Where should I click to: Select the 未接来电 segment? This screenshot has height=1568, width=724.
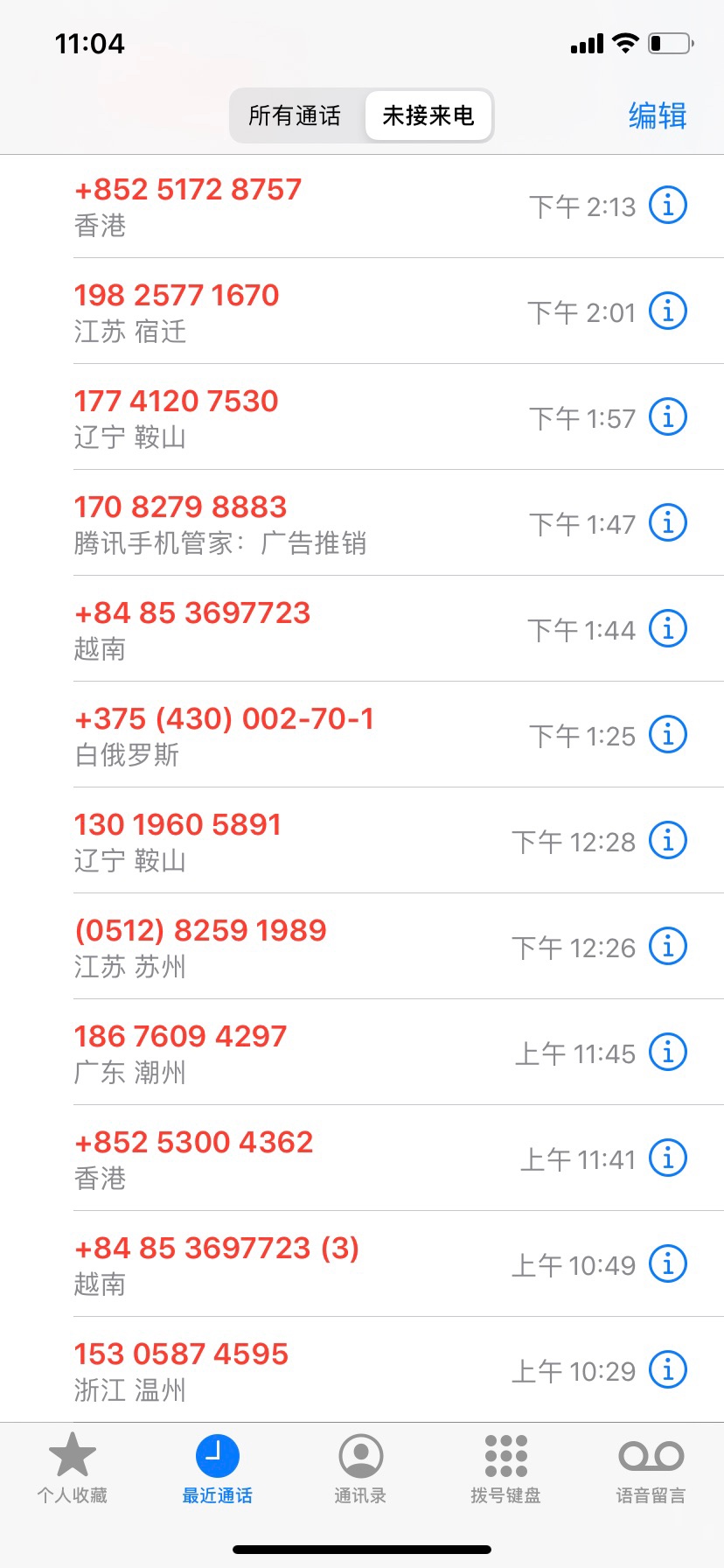(428, 115)
